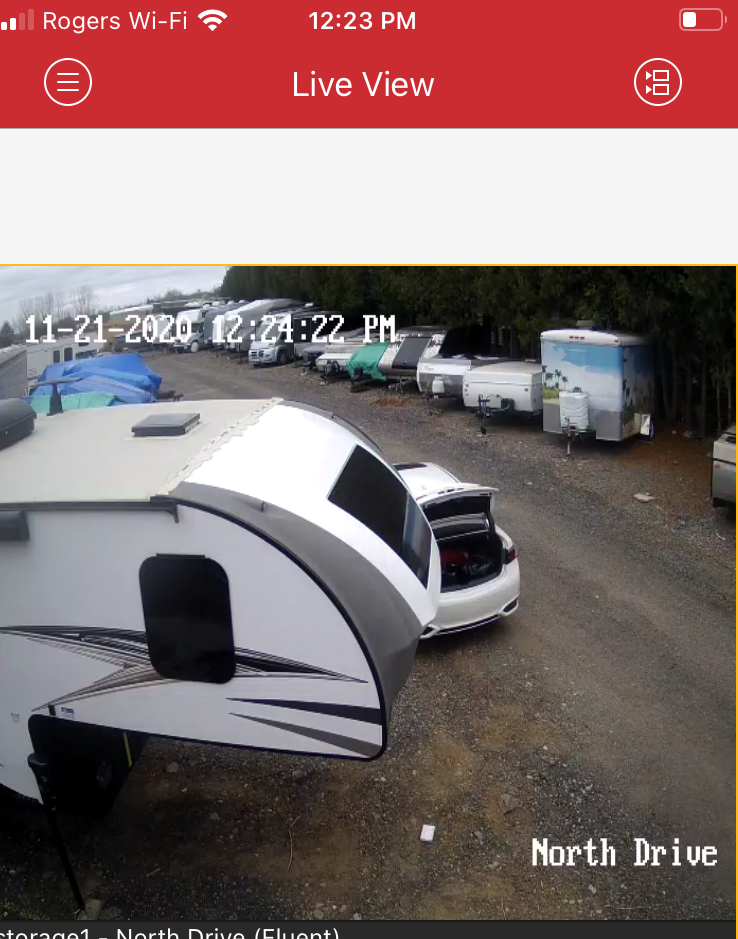Select the North Drive live camera feed
Image resolution: width=738 pixels, height=939 pixels.
point(368,590)
